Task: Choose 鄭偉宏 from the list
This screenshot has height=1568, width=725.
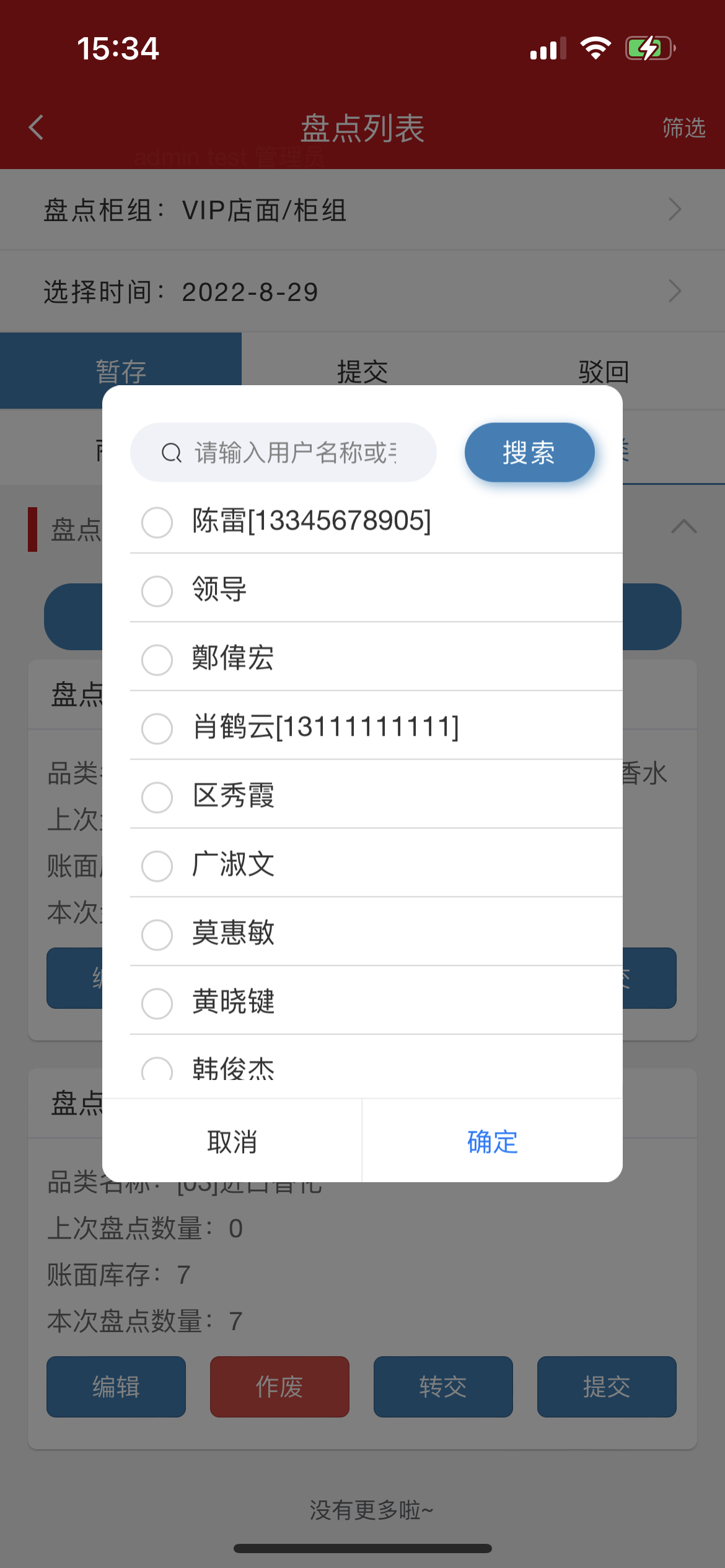Action: tap(157, 660)
